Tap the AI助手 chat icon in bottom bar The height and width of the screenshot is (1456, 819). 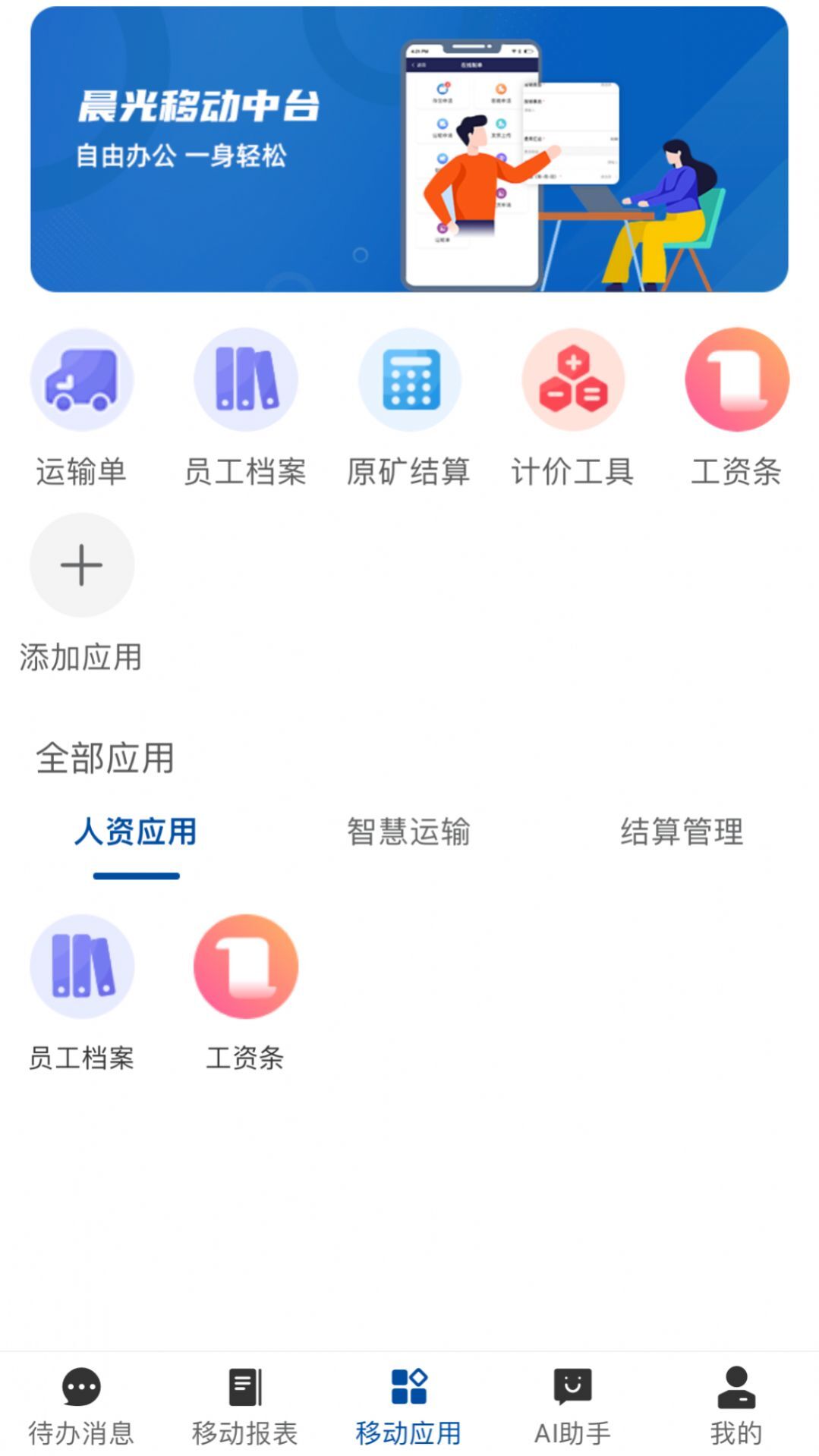[x=573, y=1402]
